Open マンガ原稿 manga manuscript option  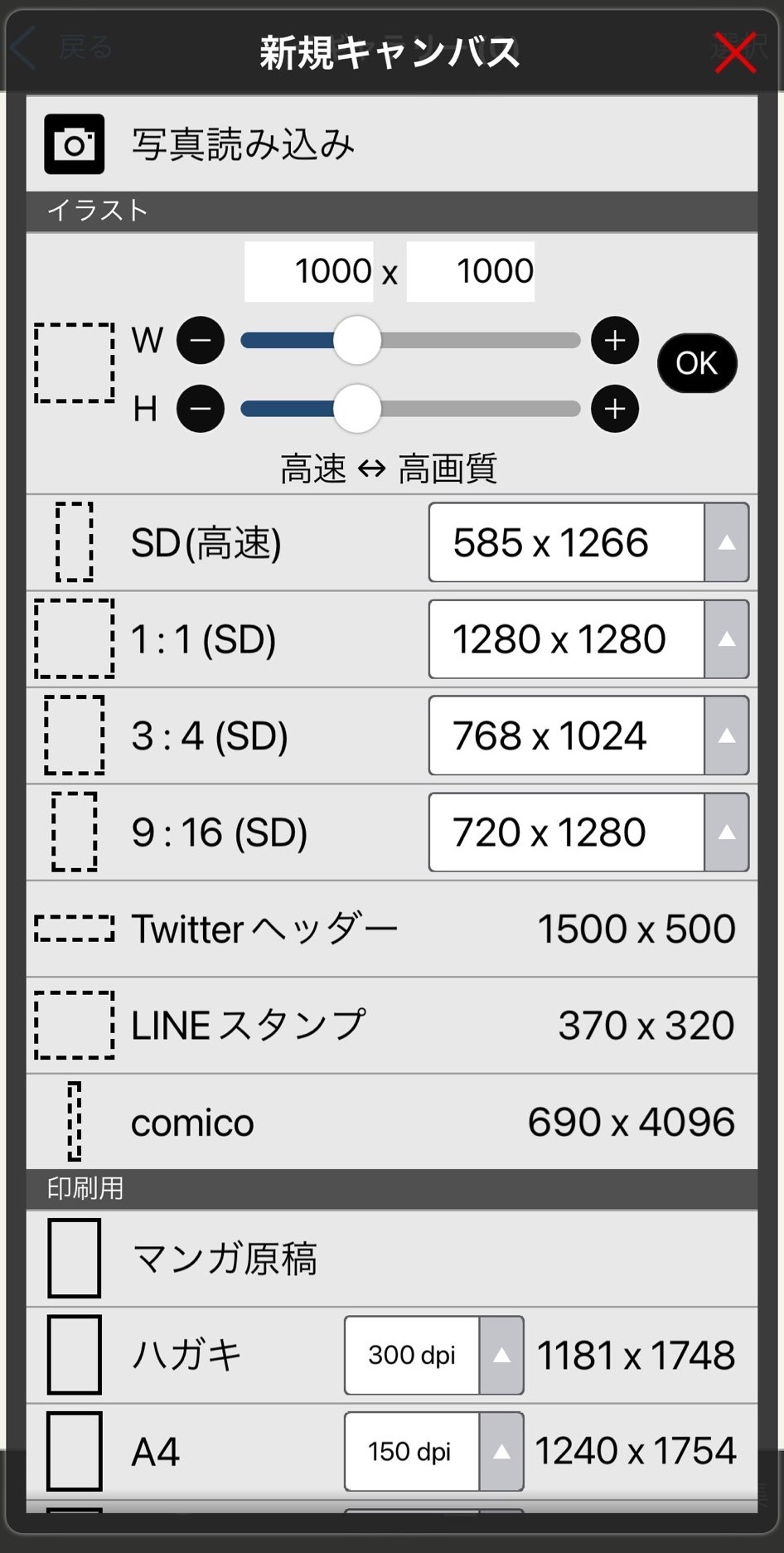(392, 1258)
